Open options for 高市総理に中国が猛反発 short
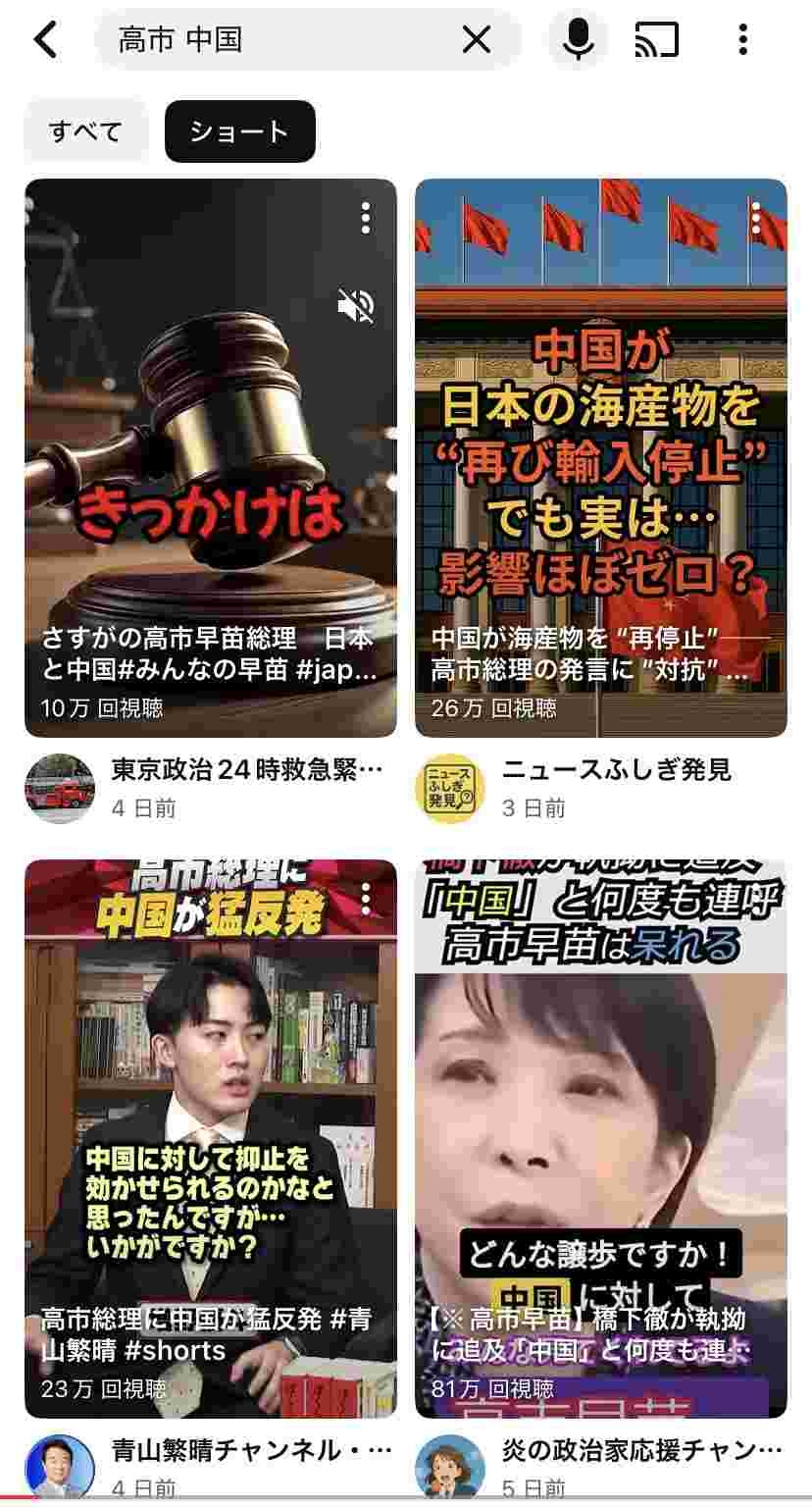Screen dimensions: 812x1507 (x=365, y=898)
